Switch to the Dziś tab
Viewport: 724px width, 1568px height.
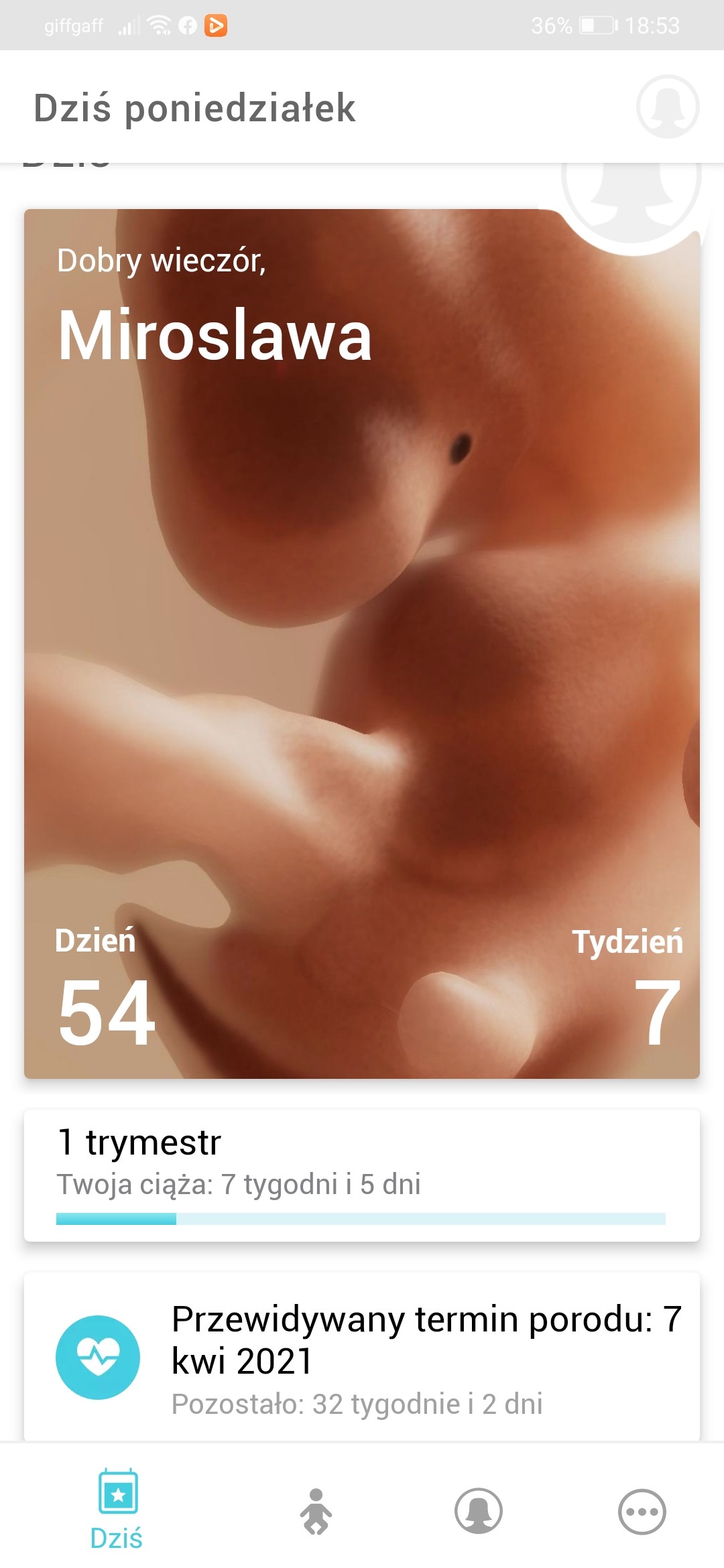[117, 1510]
